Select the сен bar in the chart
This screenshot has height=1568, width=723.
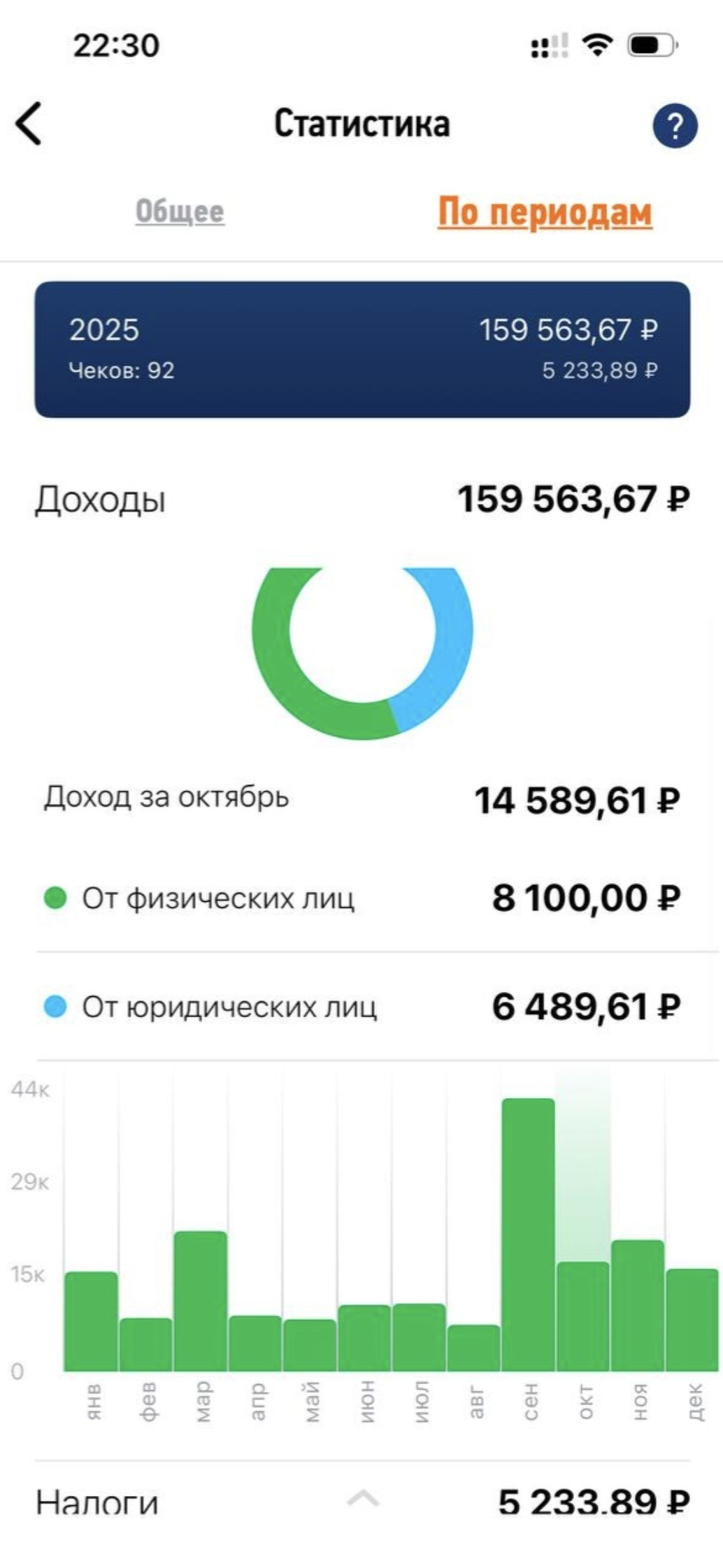tap(528, 1234)
